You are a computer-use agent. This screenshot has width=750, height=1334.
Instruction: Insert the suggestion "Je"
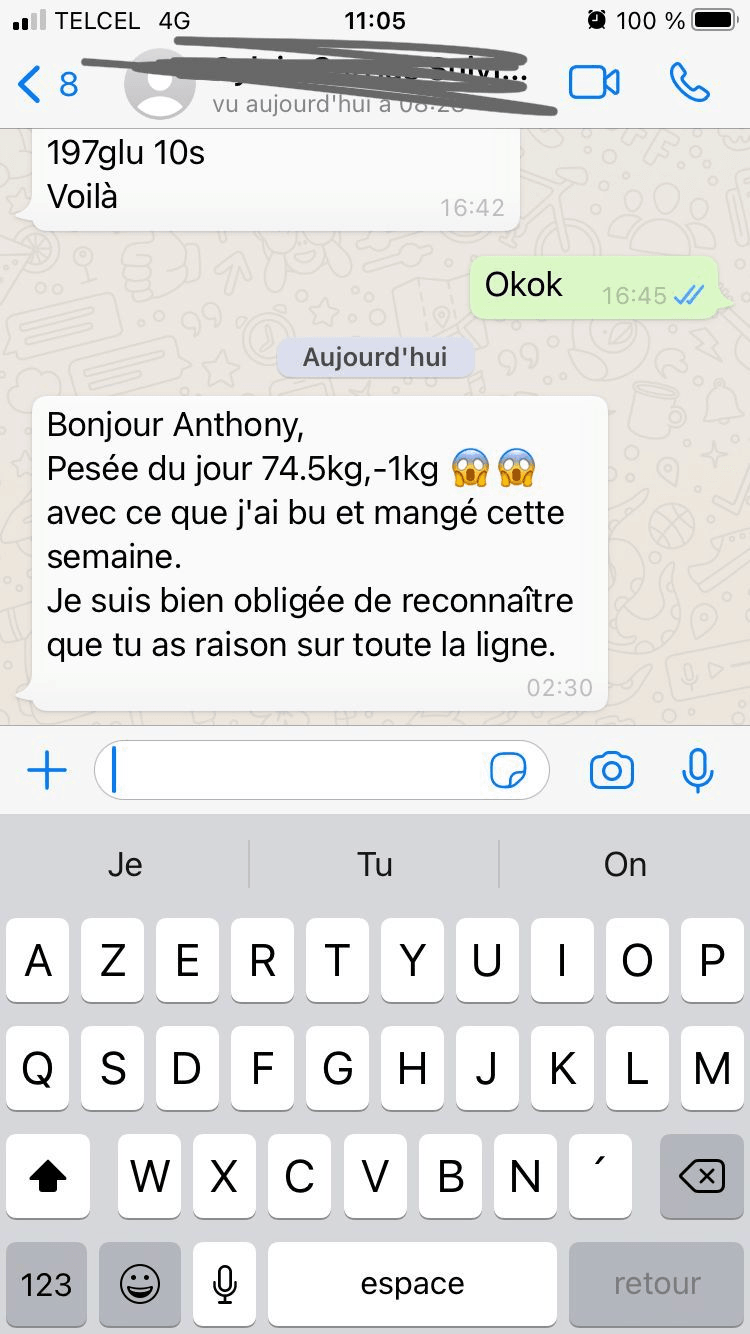125,864
